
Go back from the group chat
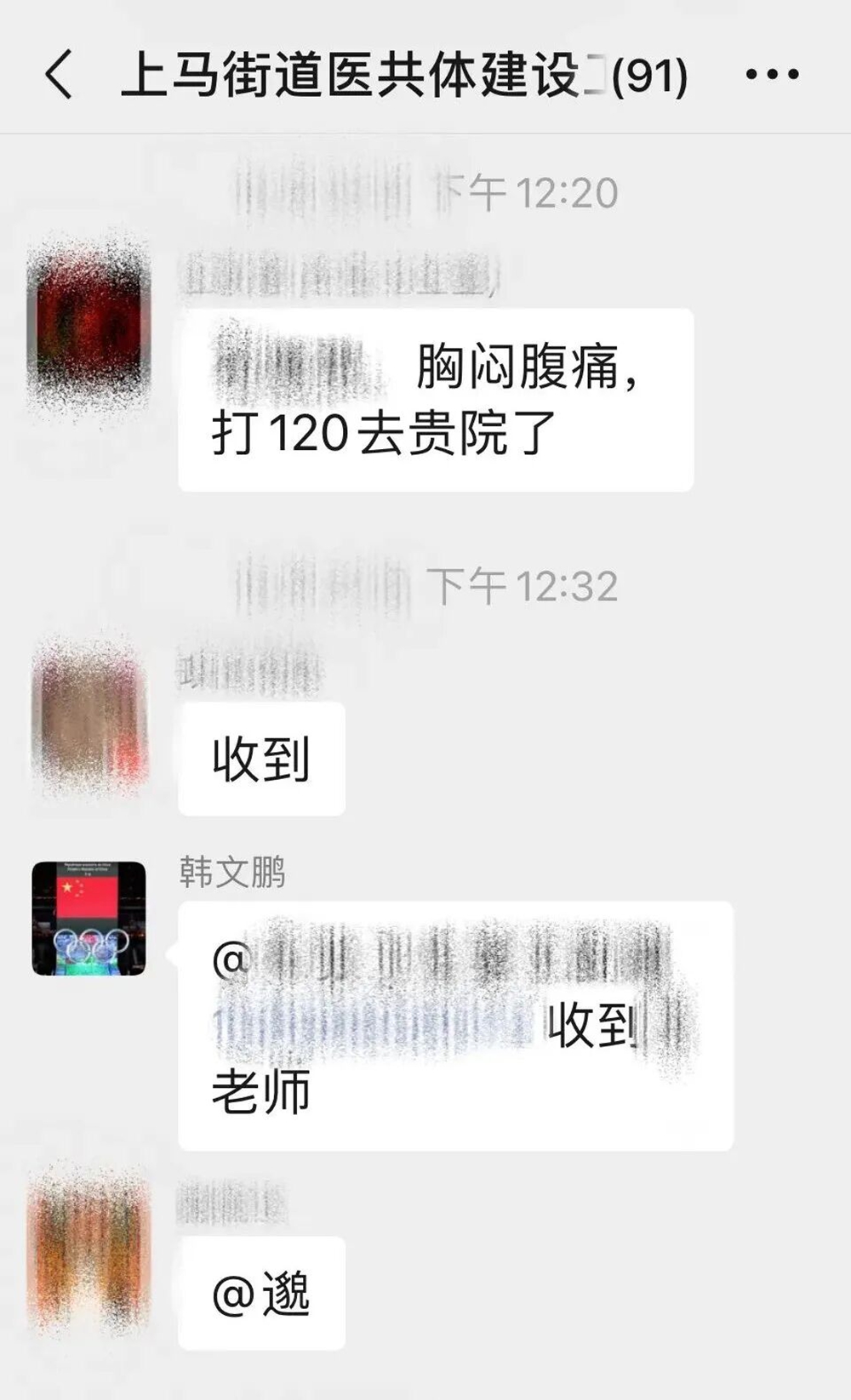click(58, 75)
